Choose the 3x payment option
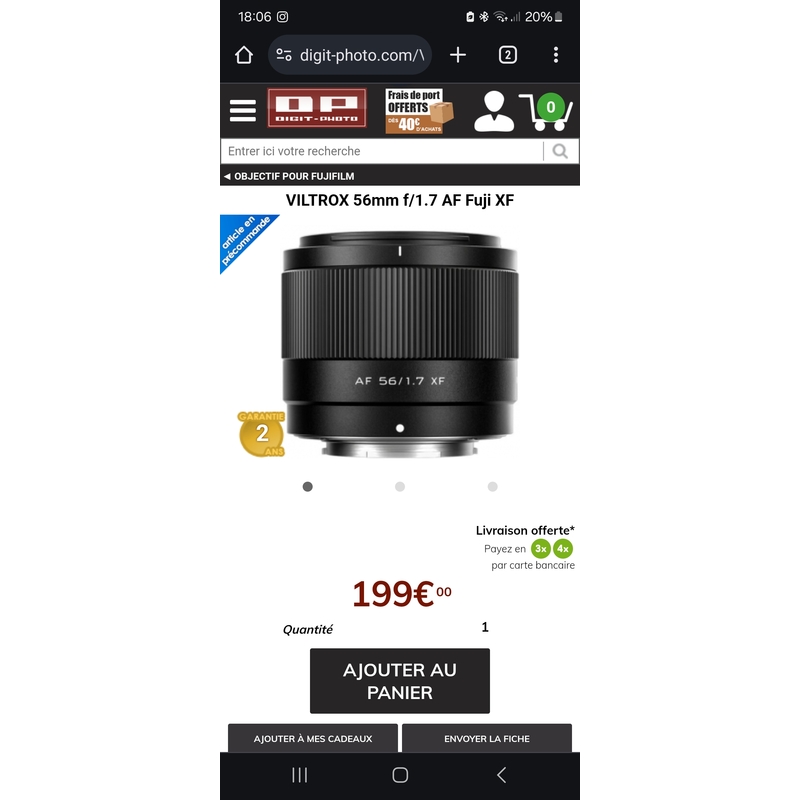 [x=541, y=549]
